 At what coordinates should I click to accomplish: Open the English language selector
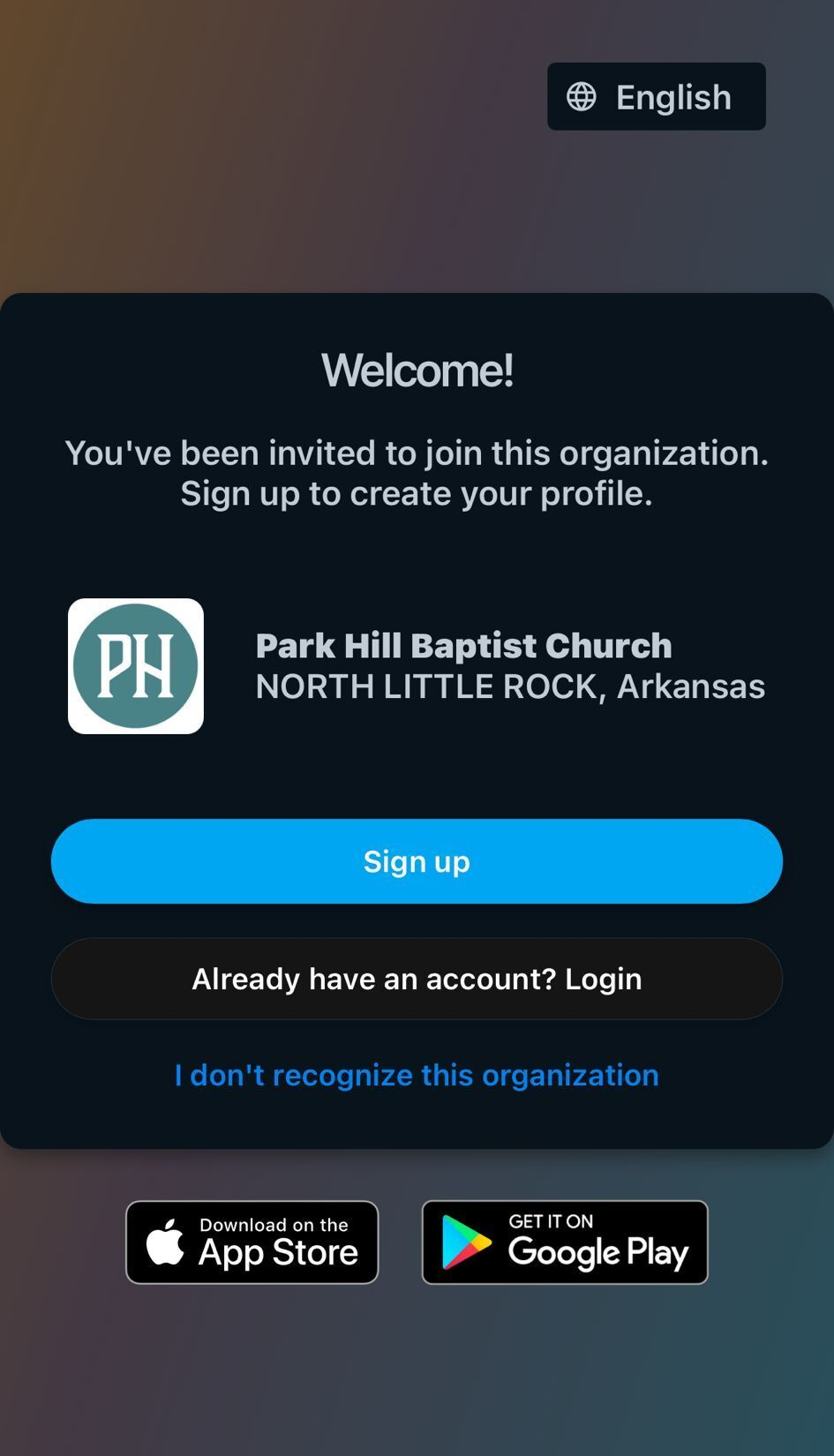tap(656, 97)
